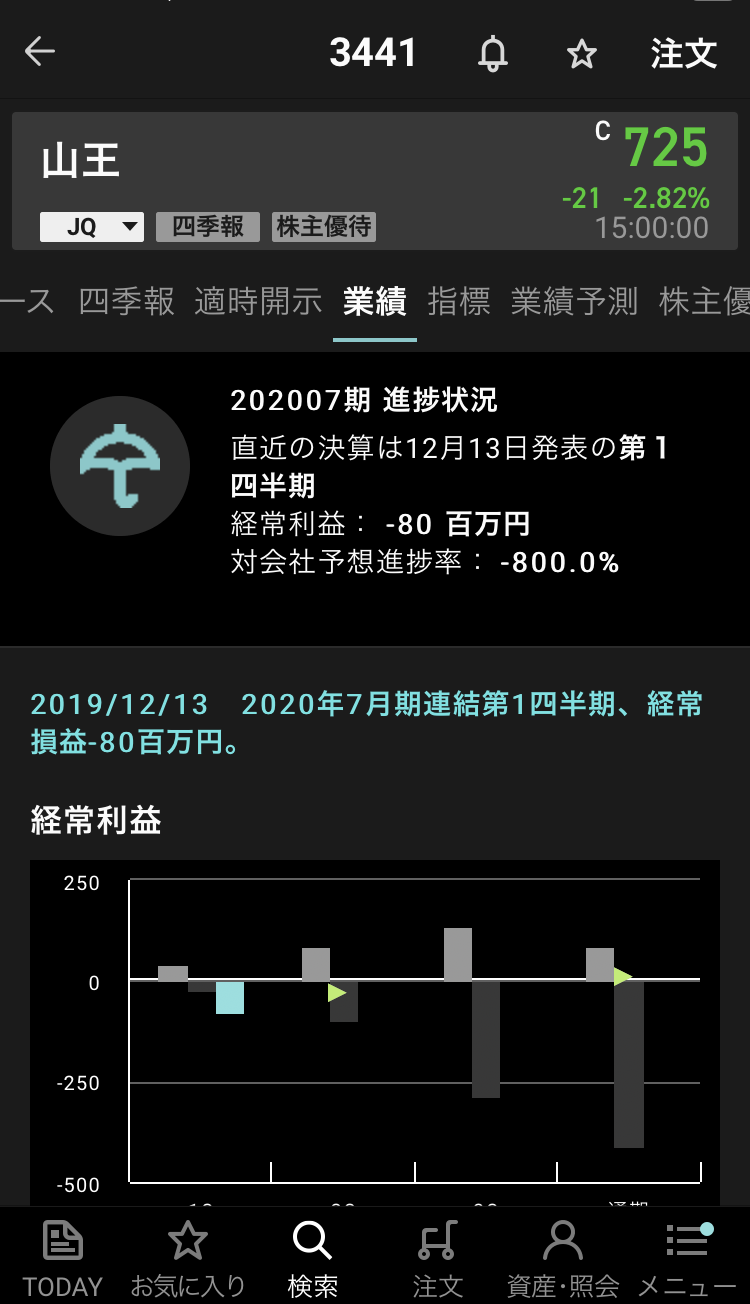Open the 株主優待 chip under 山王
The width and height of the screenshot is (750, 1304).
pos(325,227)
